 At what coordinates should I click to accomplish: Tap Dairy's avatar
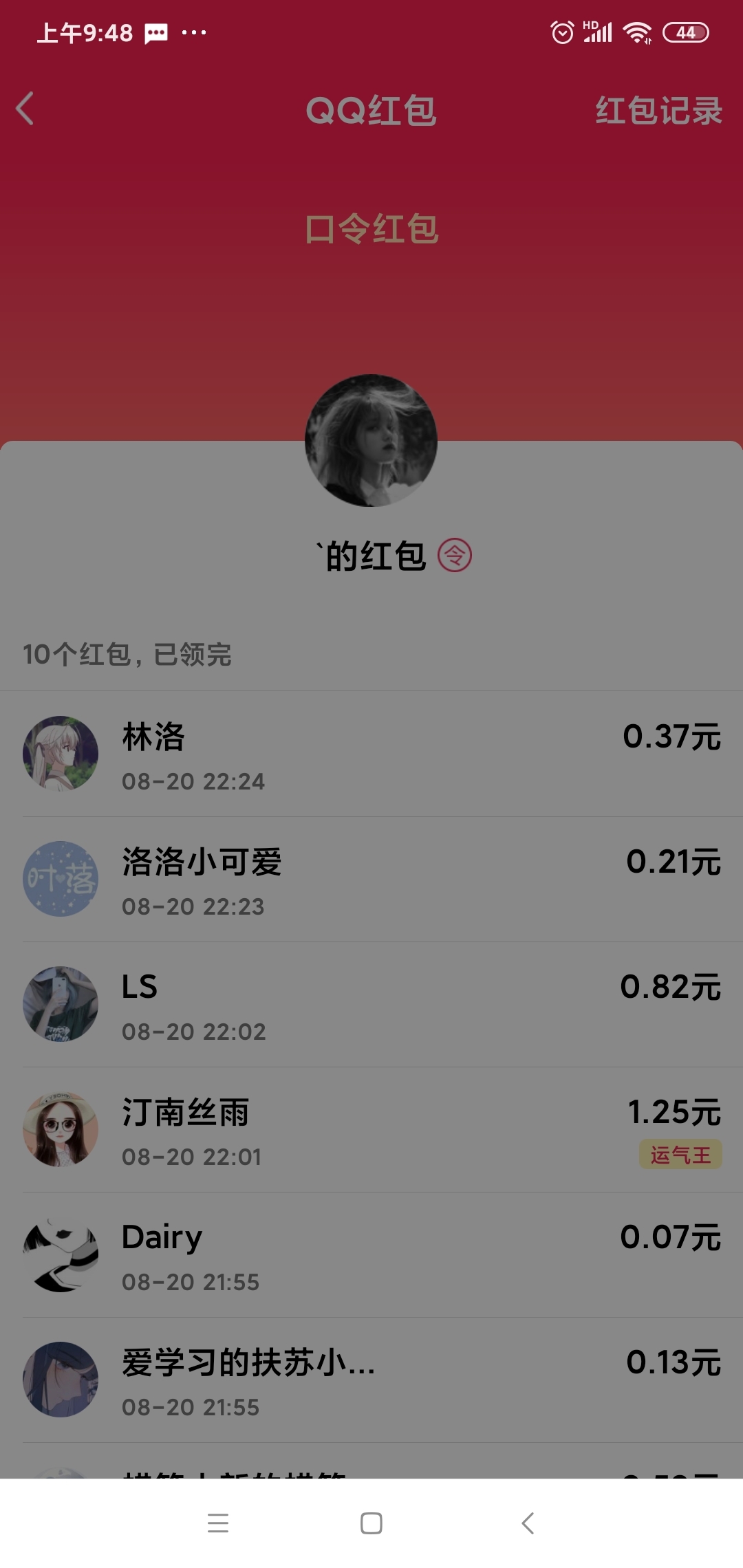(61, 1254)
